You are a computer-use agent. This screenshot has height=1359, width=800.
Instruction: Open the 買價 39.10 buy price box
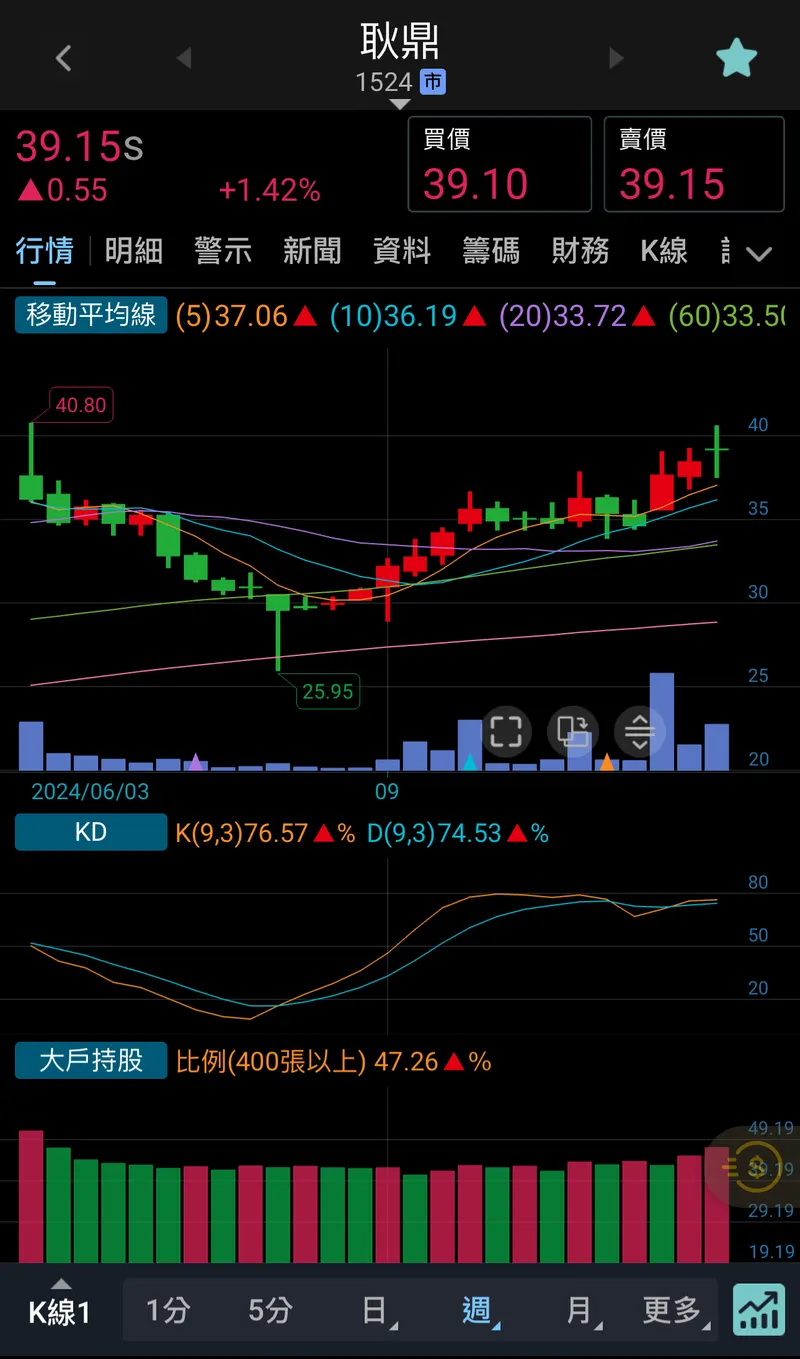[499, 165]
